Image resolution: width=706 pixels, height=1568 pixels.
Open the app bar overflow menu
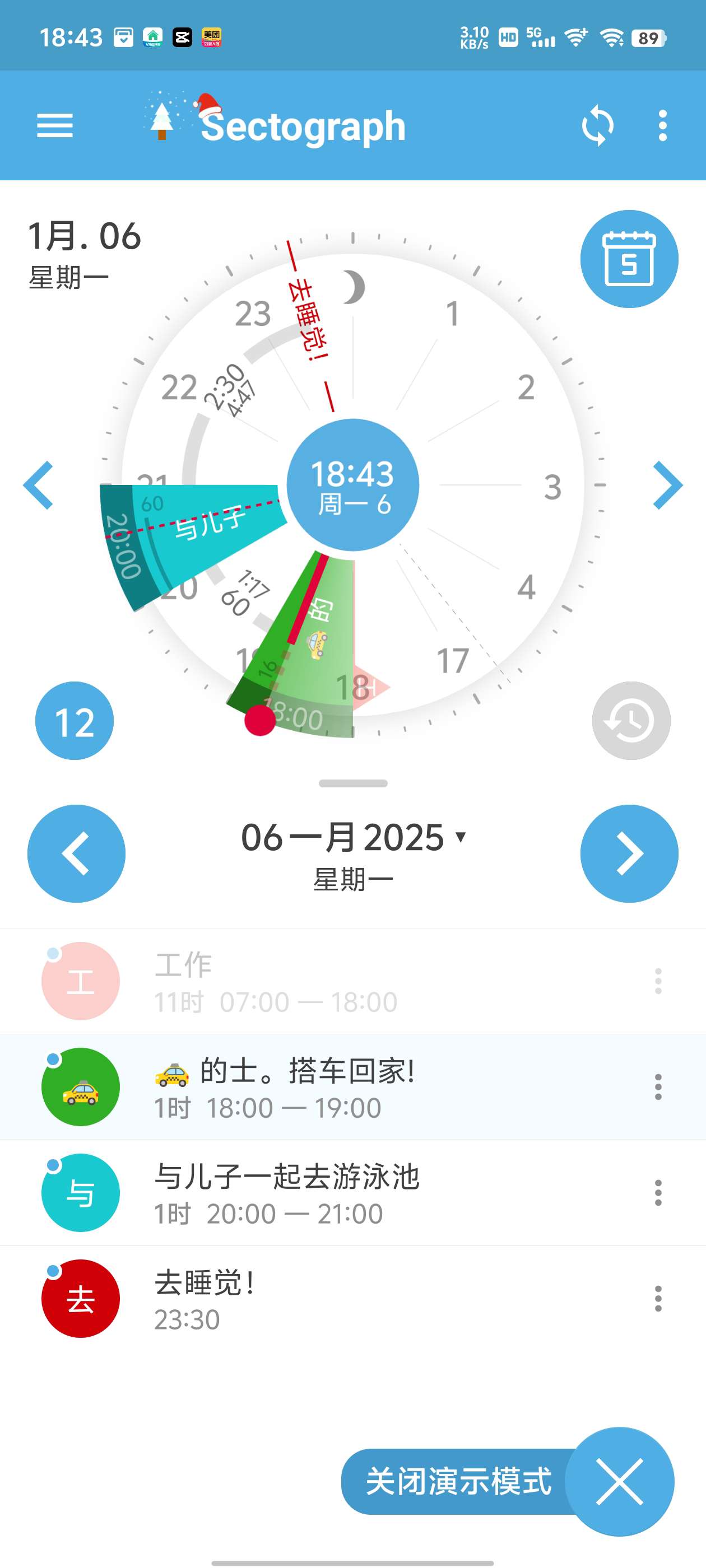[x=662, y=125]
